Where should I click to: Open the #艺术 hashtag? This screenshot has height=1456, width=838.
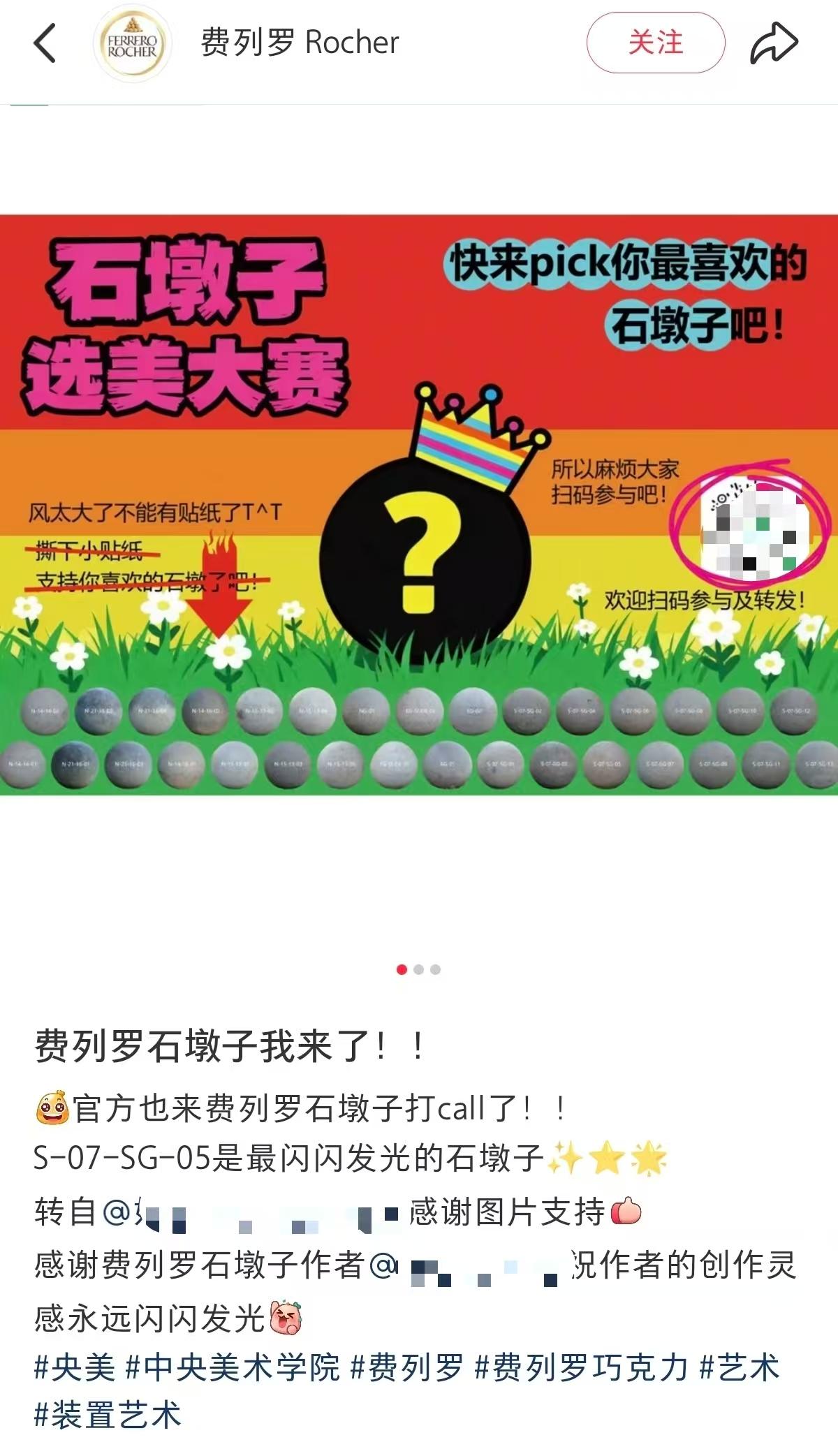[x=739, y=1367]
